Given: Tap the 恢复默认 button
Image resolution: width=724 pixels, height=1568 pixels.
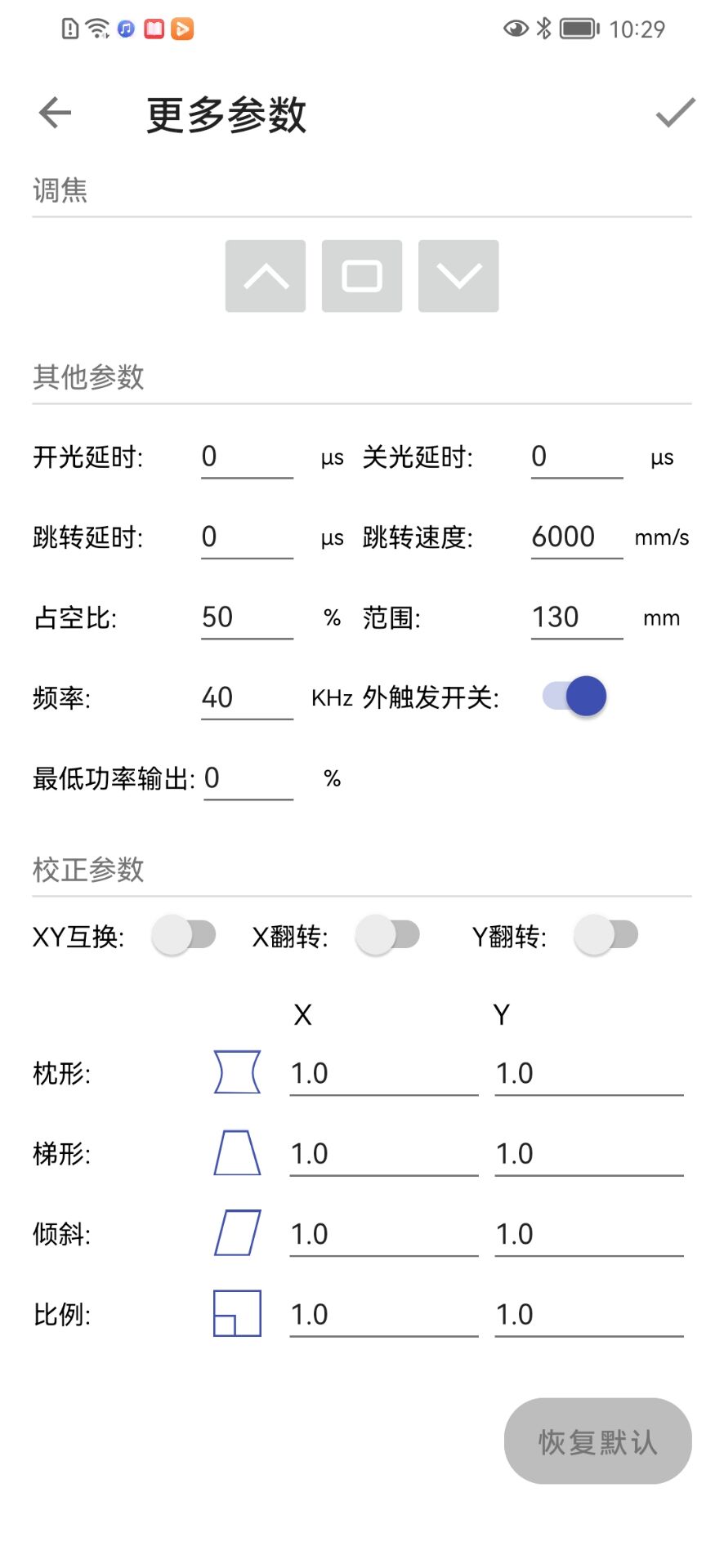Looking at the screenshot, I should coord(598,1441).
